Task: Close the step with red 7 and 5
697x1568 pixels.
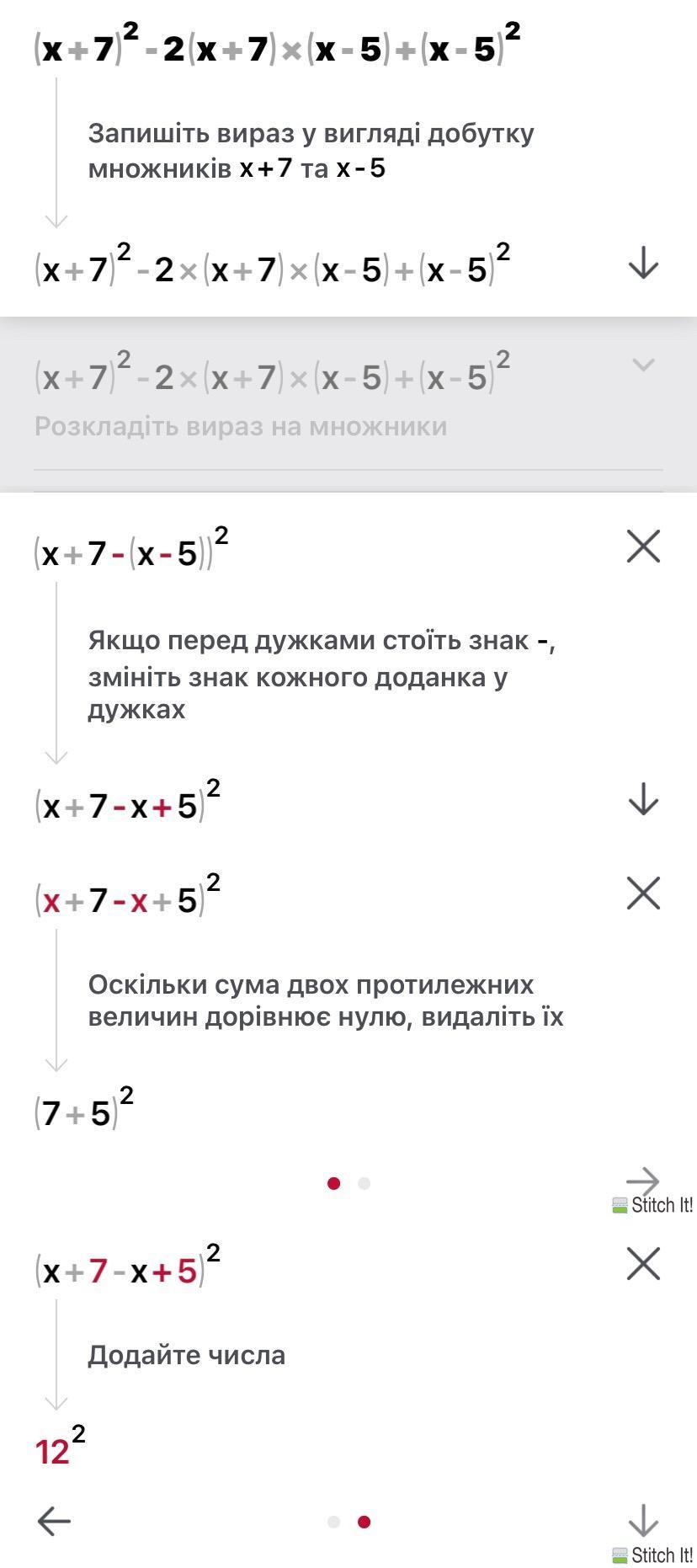Action: (x=643, y=1264)
